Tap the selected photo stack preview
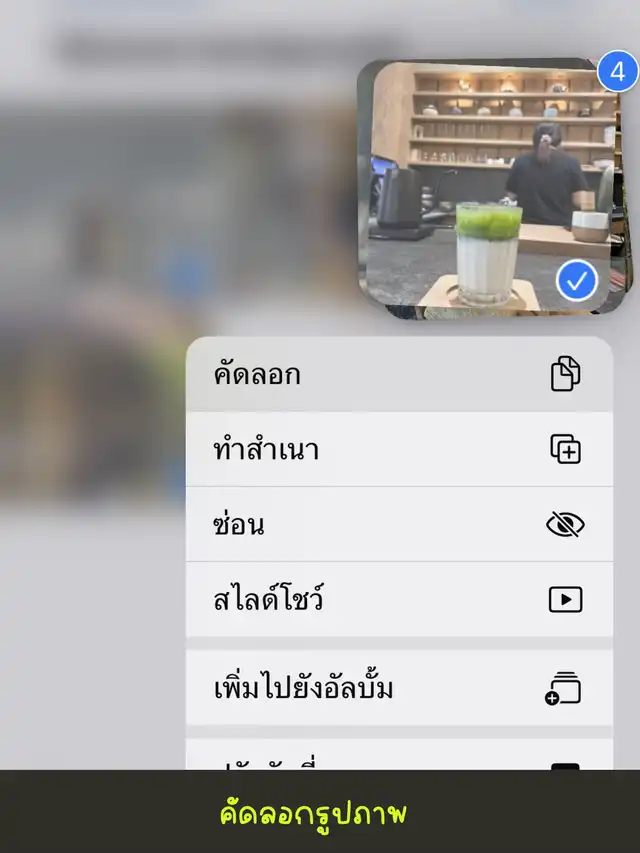 pyautogui.click(x=495, y=188)
